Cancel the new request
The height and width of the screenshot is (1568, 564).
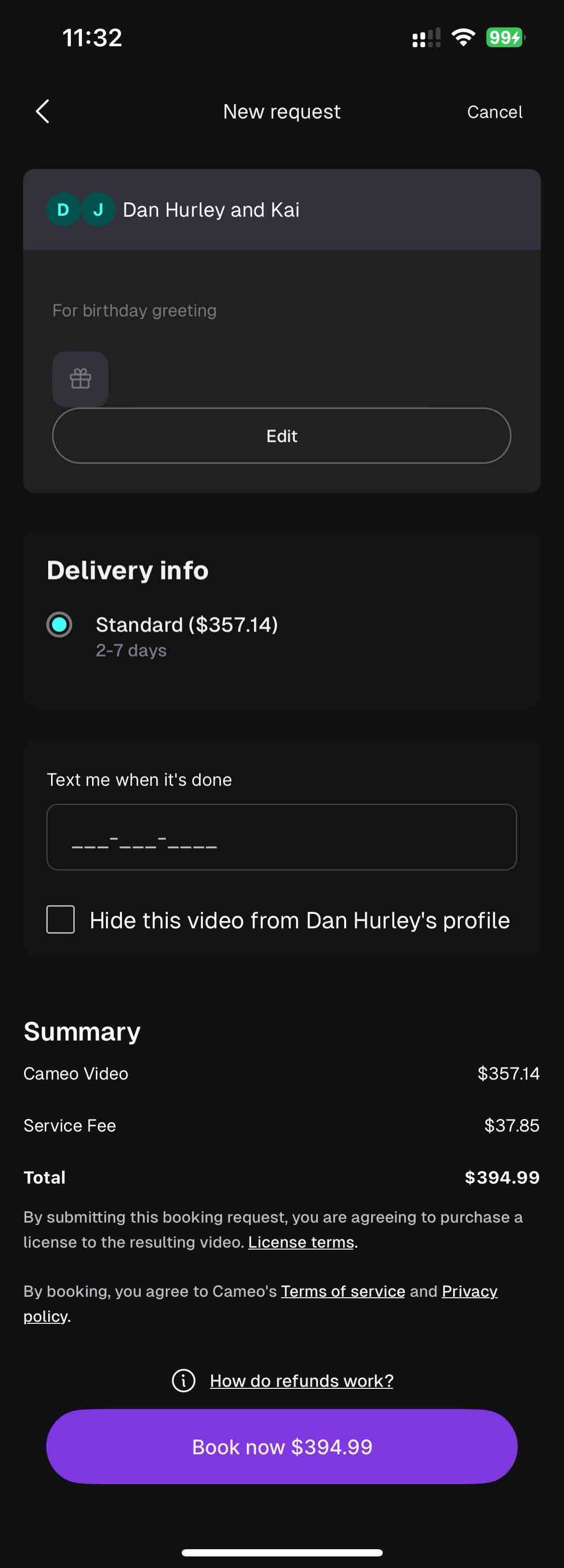tap(494, 112)
